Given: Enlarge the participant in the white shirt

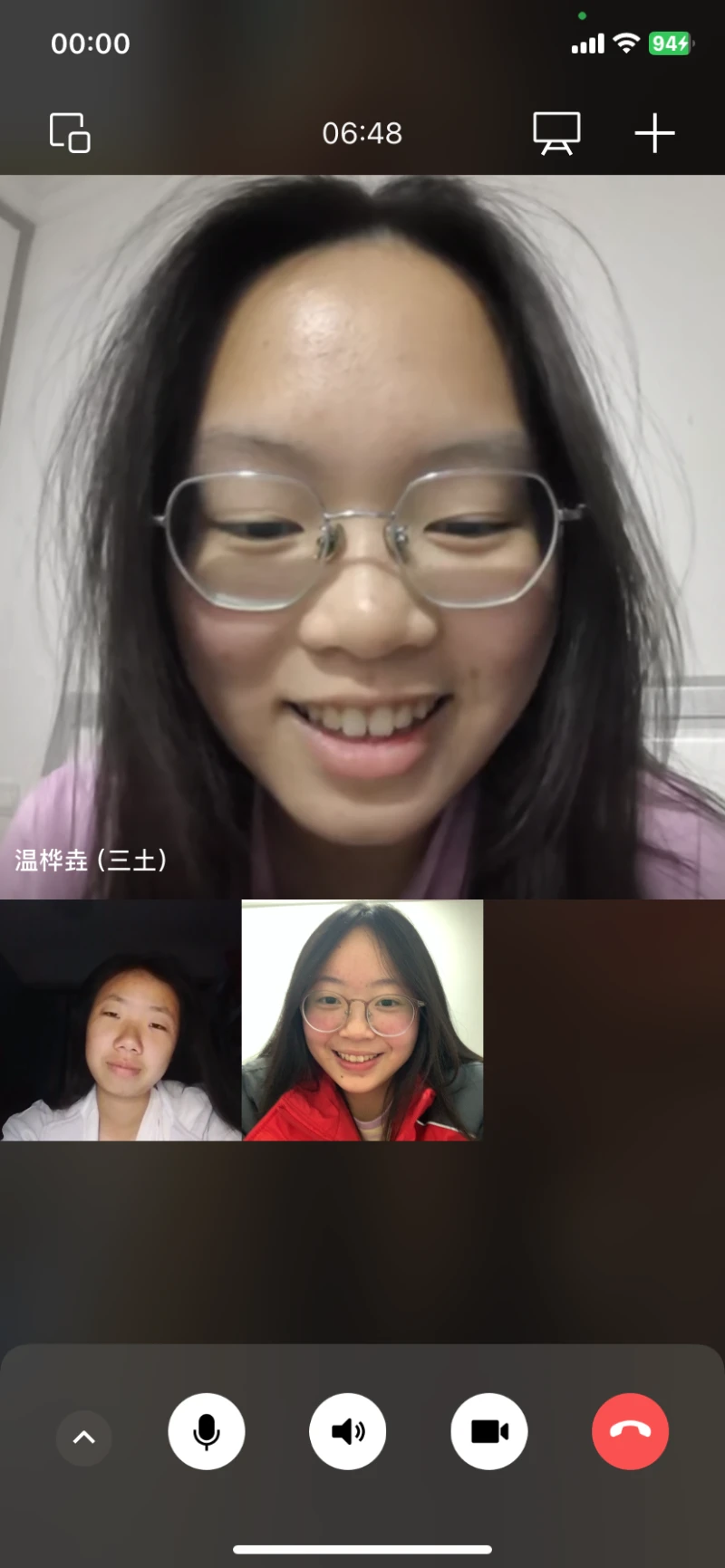Looking at the screenshot, I should (121, 1020).
